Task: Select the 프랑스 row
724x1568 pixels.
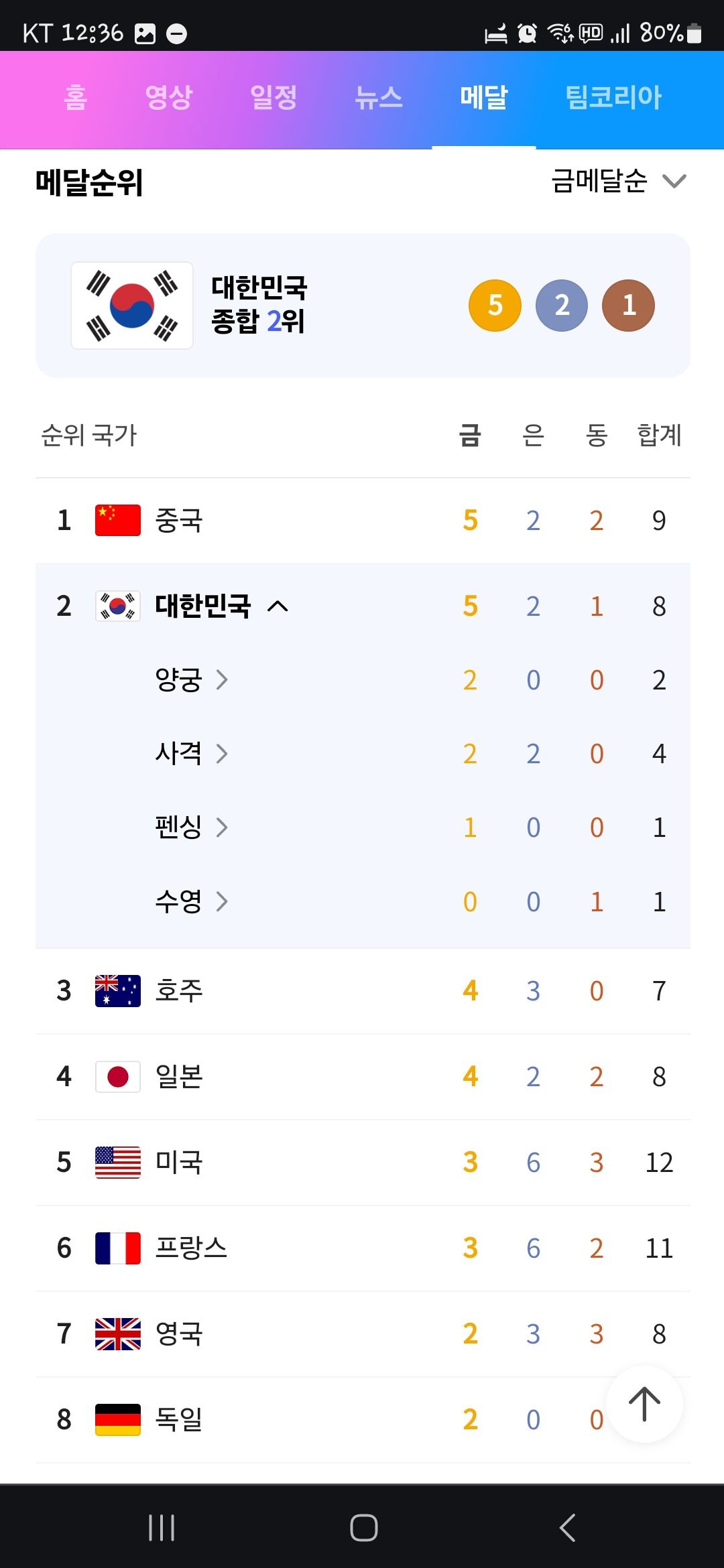Action: [x=363, y=1248]
